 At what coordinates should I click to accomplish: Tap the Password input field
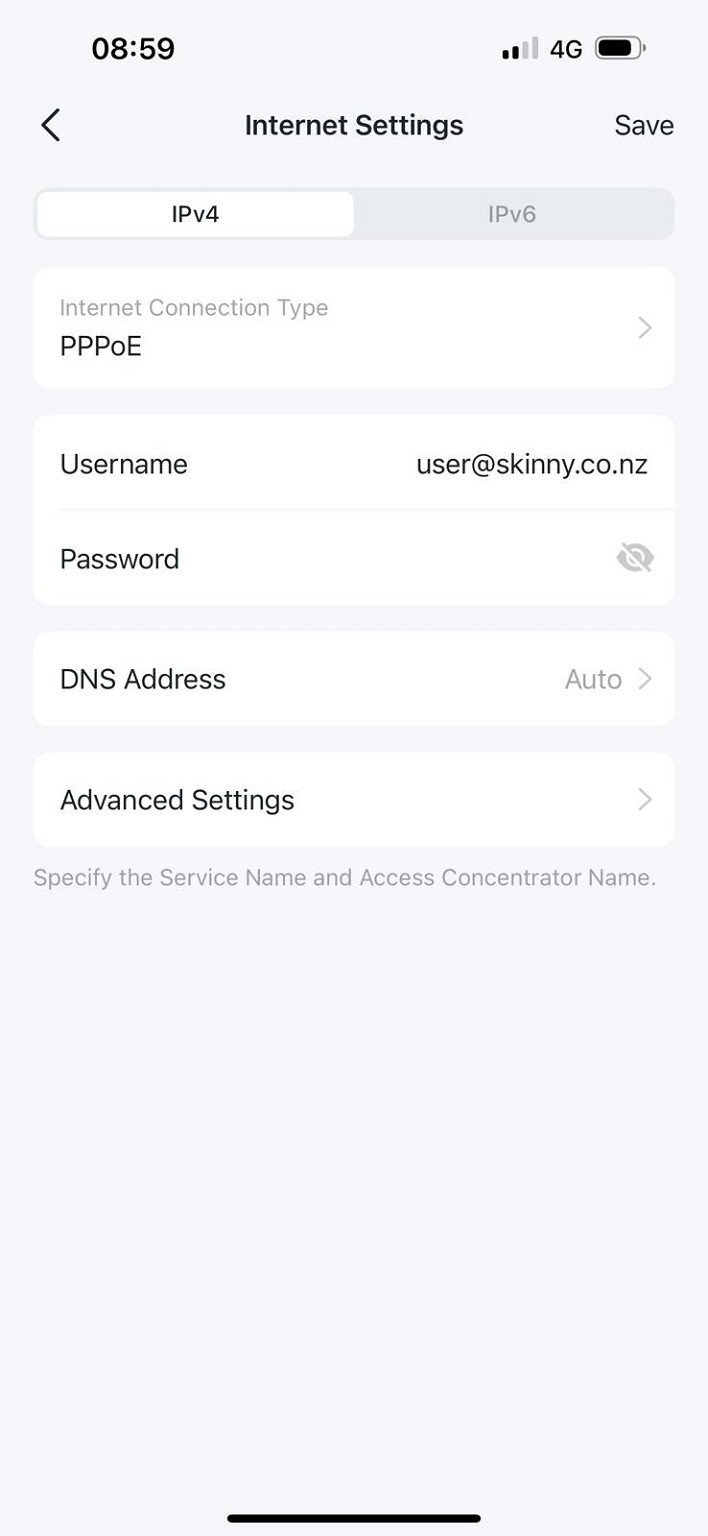[390, 558]
